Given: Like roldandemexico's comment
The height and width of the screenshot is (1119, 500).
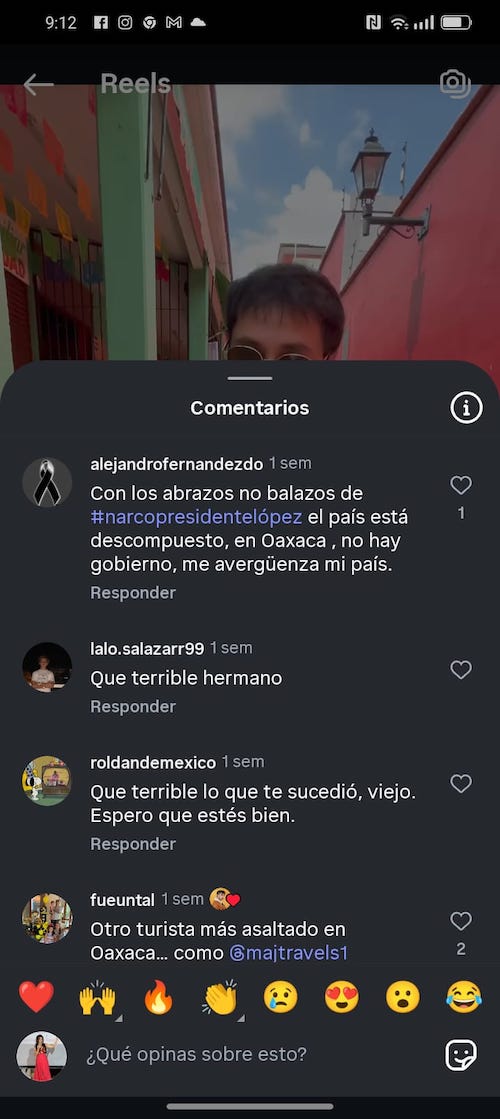Looking at the screenshot, I should click(461, 784).
